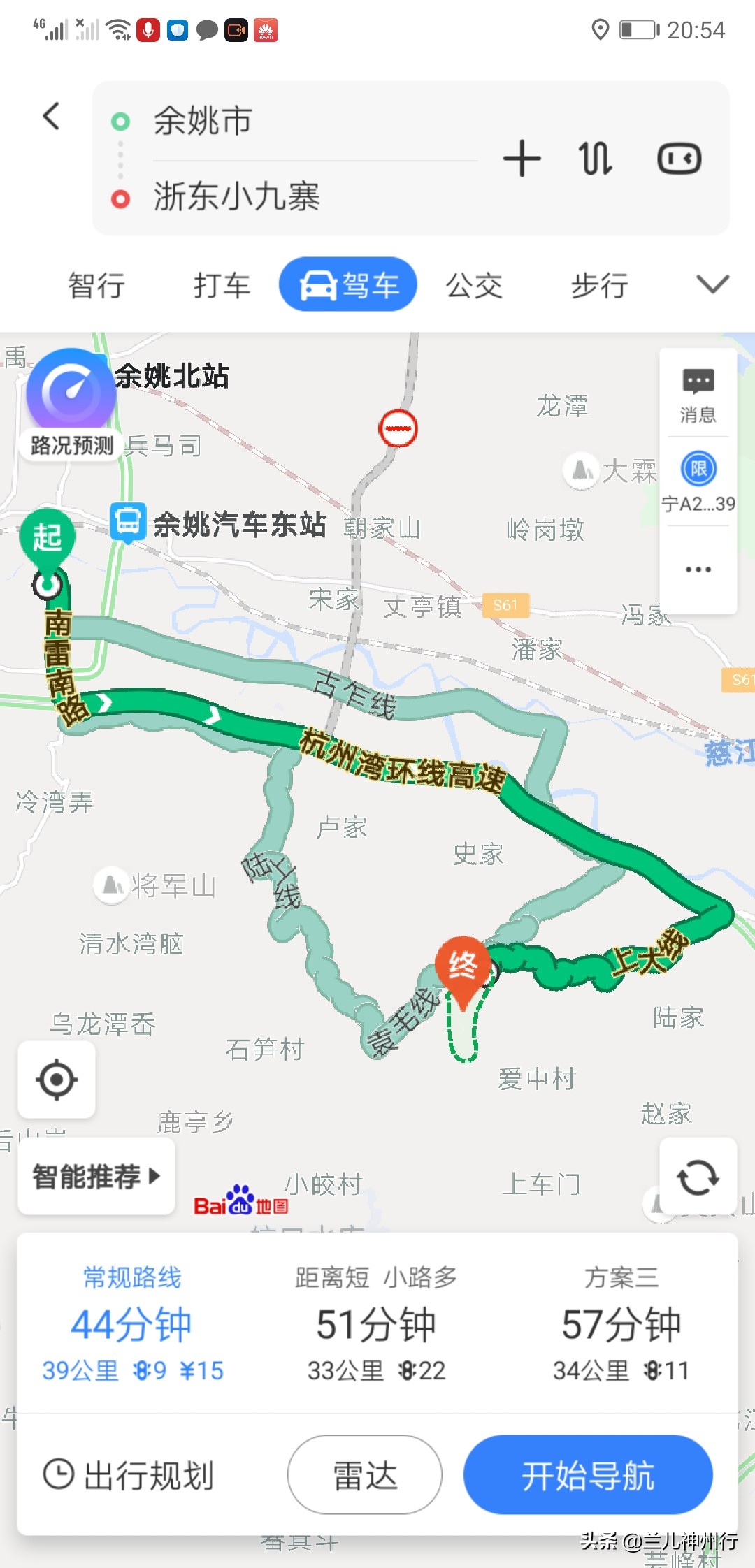Switch to the 公交 transit tab
755x1568 pixels.
coord(473,285)
